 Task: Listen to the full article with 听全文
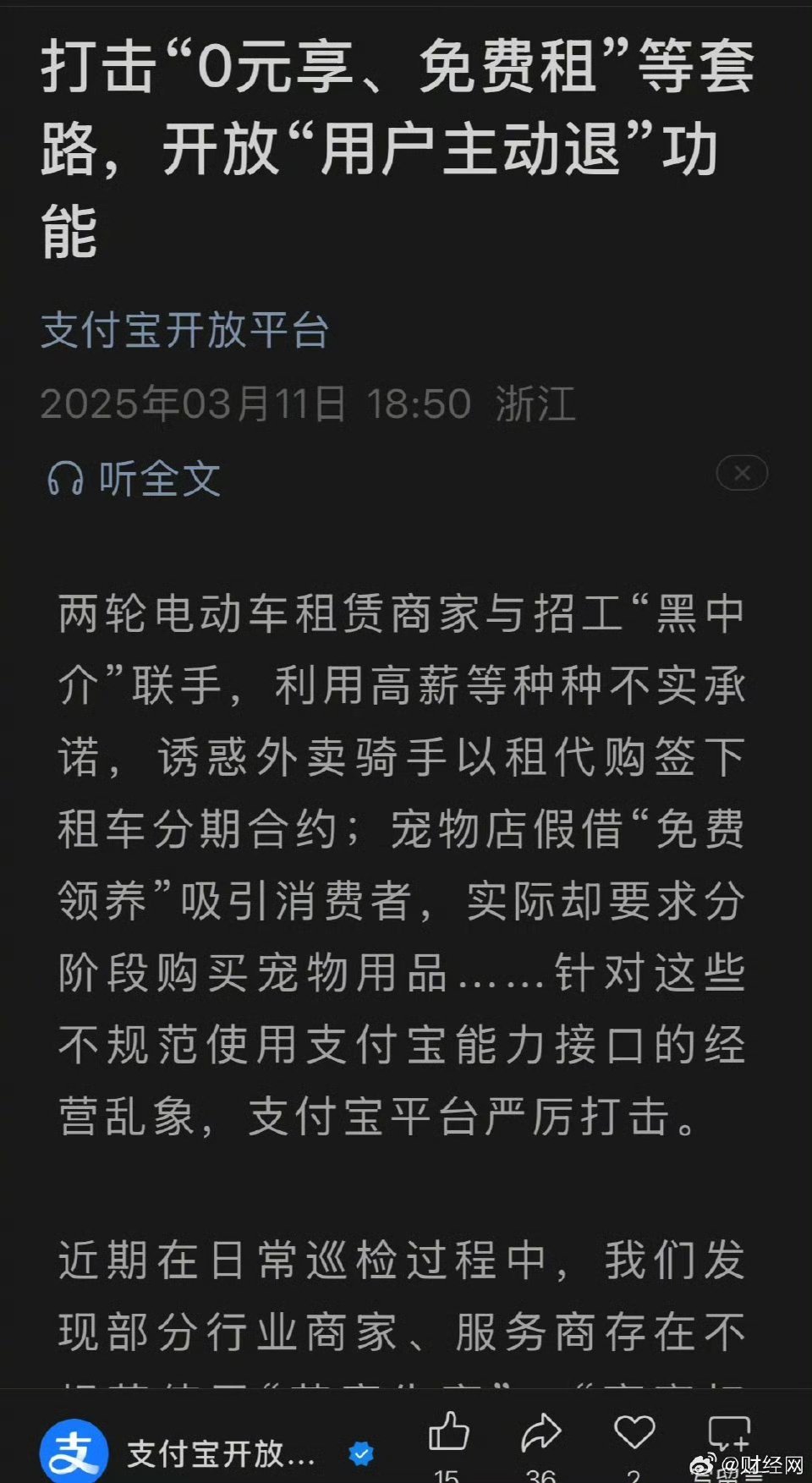click(x=134, y=479)
